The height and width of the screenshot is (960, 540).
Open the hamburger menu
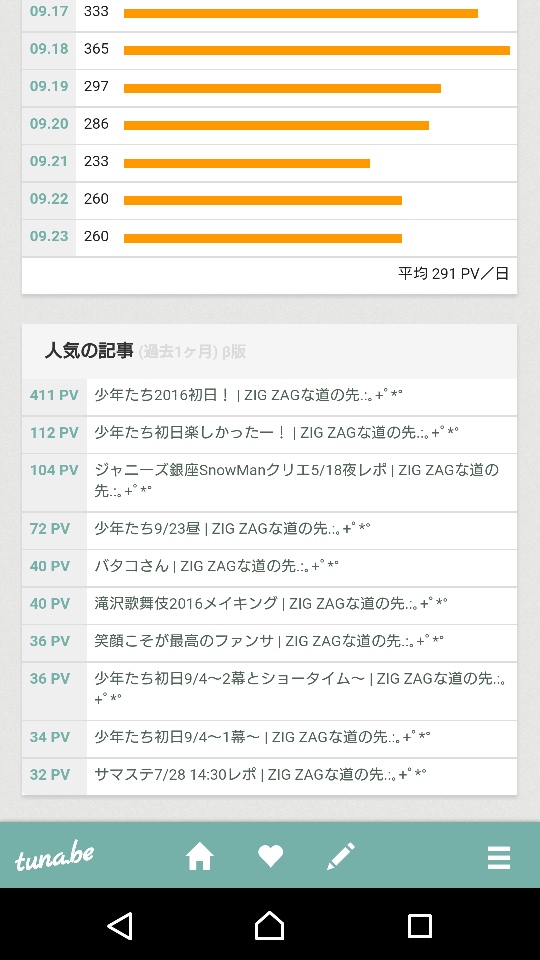click(498, 857)
